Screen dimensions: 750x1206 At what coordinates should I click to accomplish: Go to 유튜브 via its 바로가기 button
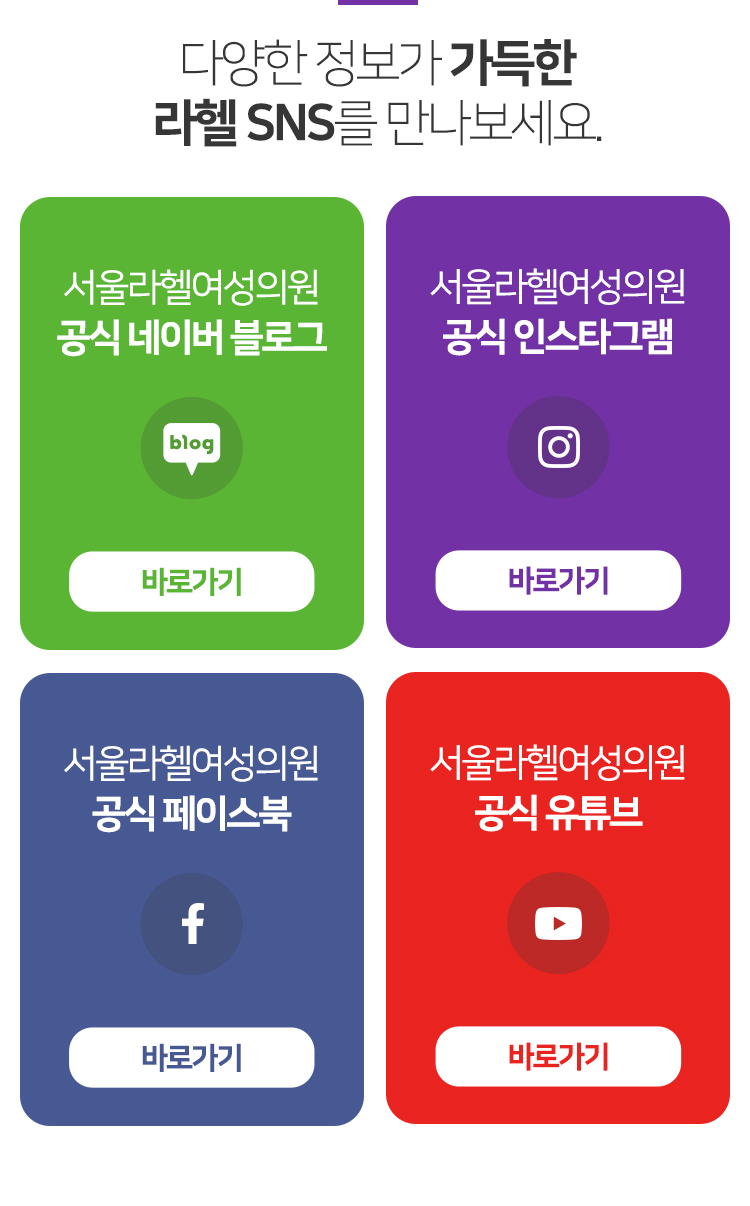click(x=558, y=1056)
